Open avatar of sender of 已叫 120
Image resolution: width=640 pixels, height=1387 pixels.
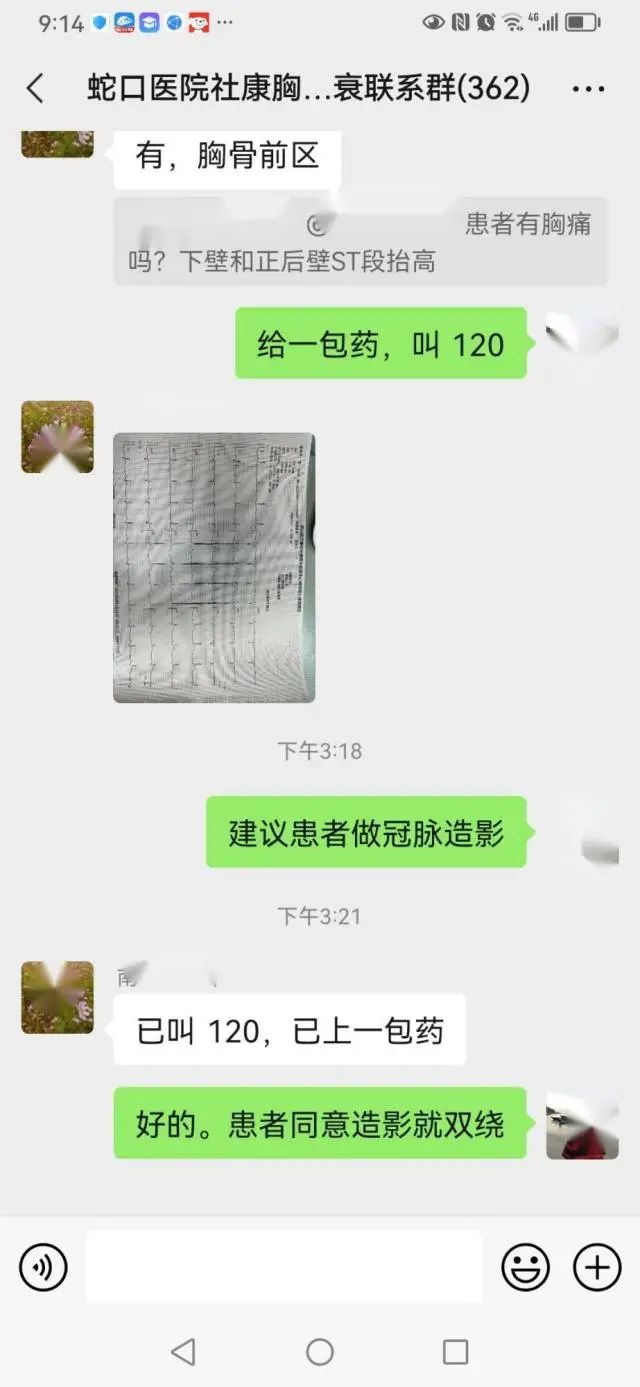[57, 997]
